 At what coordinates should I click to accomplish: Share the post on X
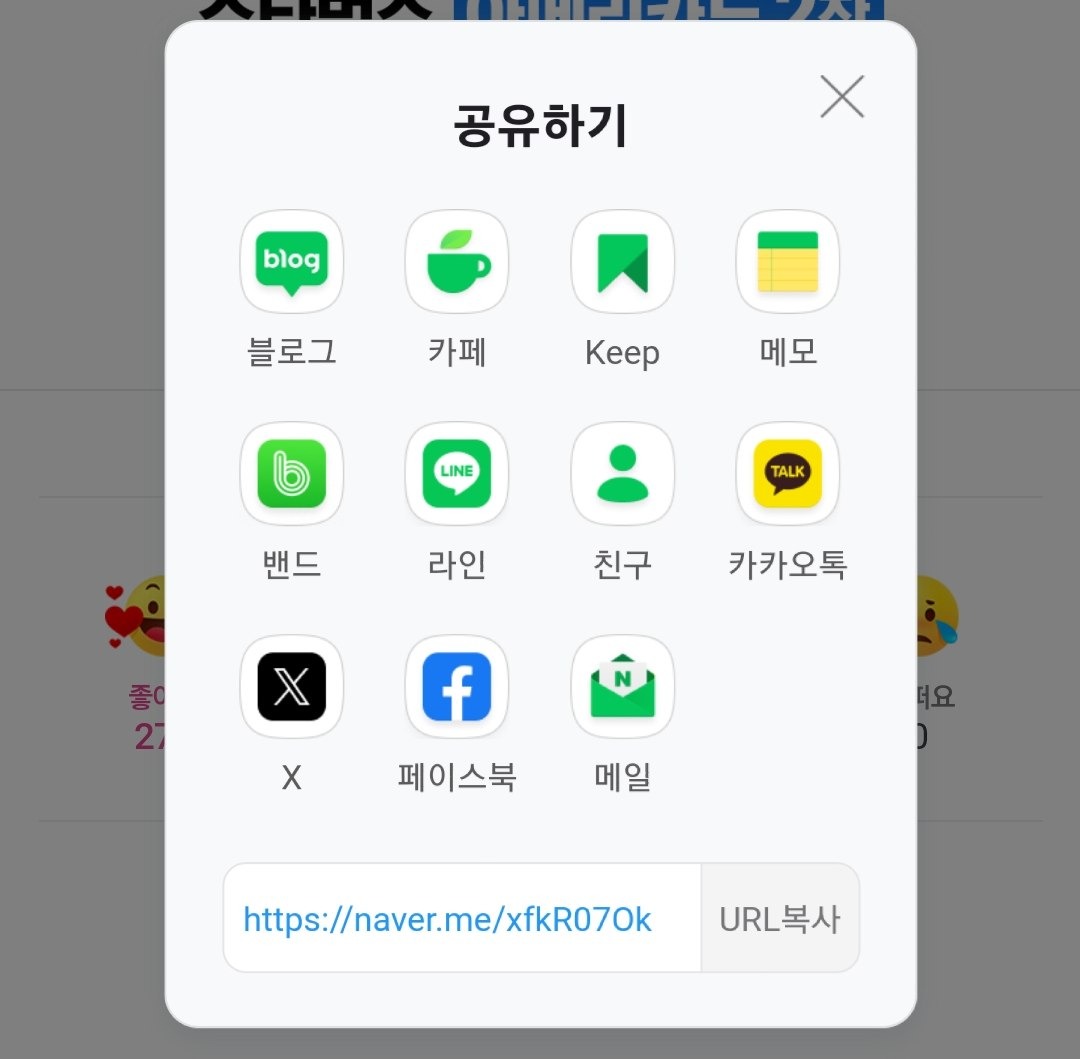(291, 686)
